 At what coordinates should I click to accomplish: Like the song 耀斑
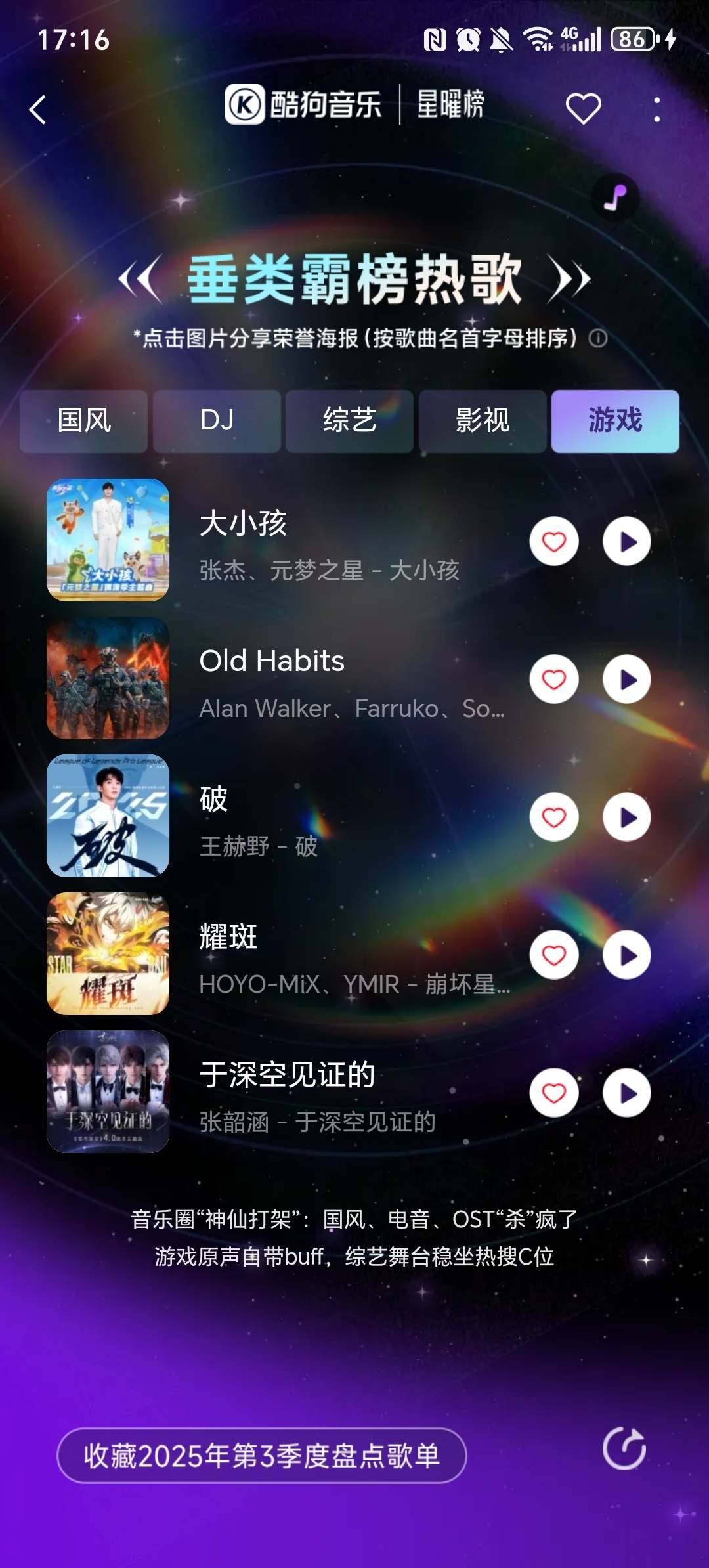pyautogui.click(x=554, y=955)
